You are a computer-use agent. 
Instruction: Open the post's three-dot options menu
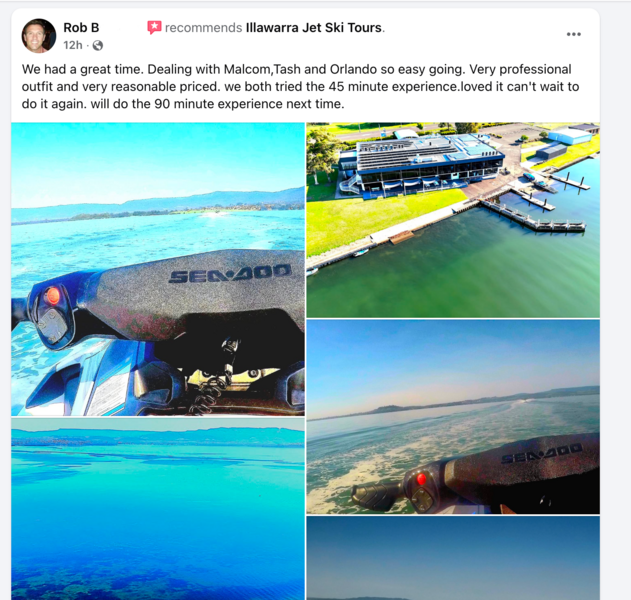point(573,34)
